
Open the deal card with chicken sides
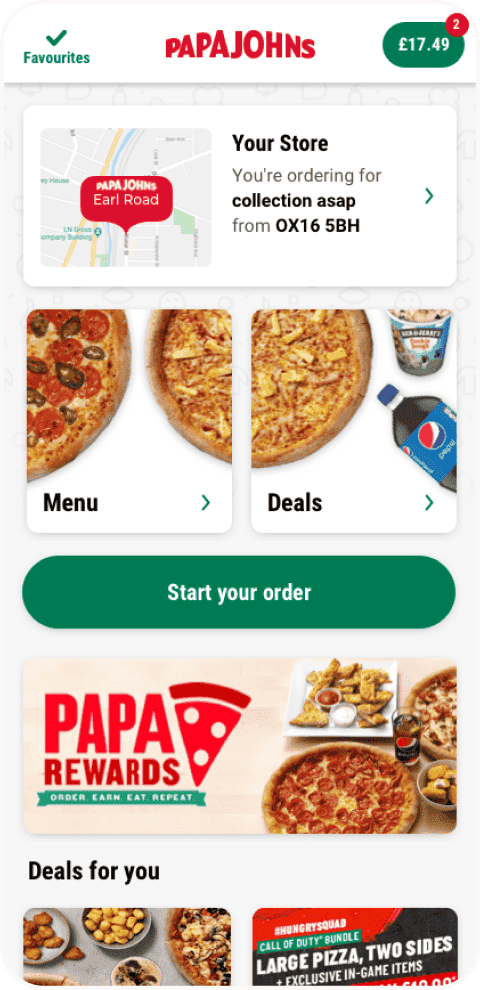(128, 946)
